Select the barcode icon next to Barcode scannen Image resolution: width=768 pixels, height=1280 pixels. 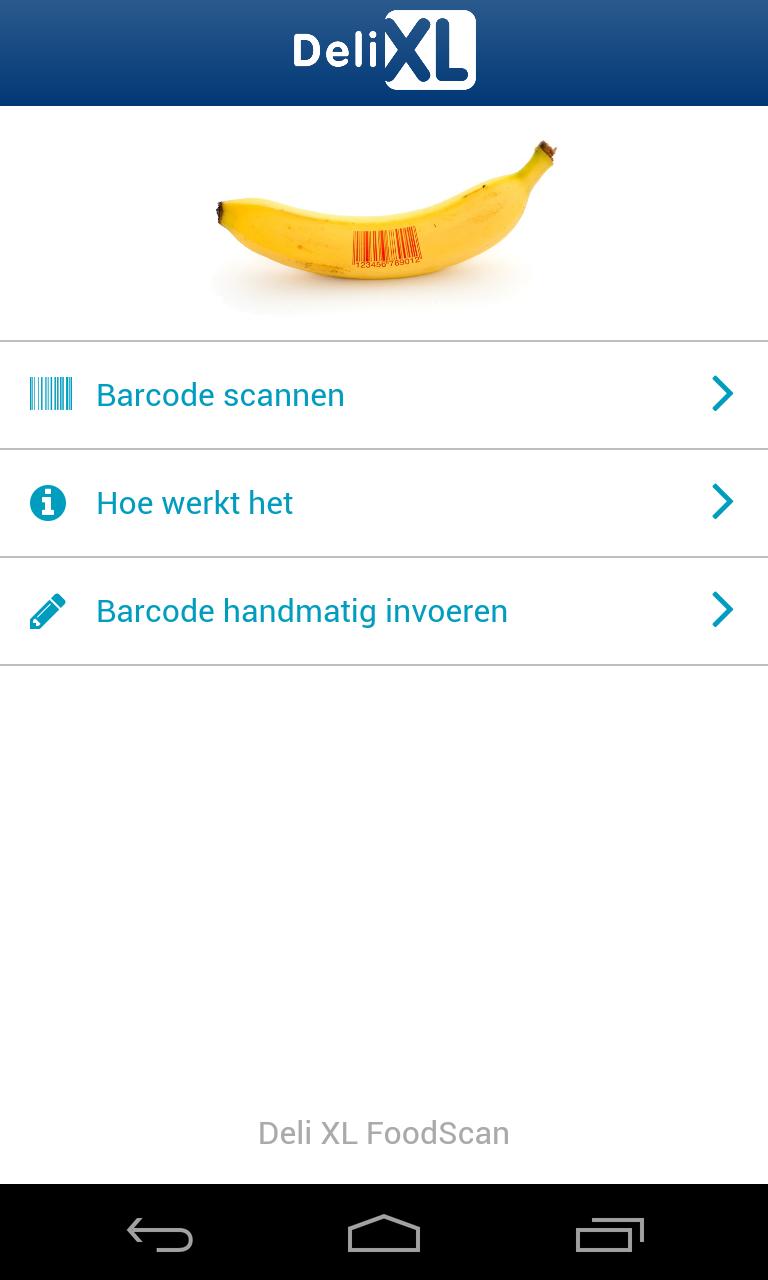pos(51,394)
